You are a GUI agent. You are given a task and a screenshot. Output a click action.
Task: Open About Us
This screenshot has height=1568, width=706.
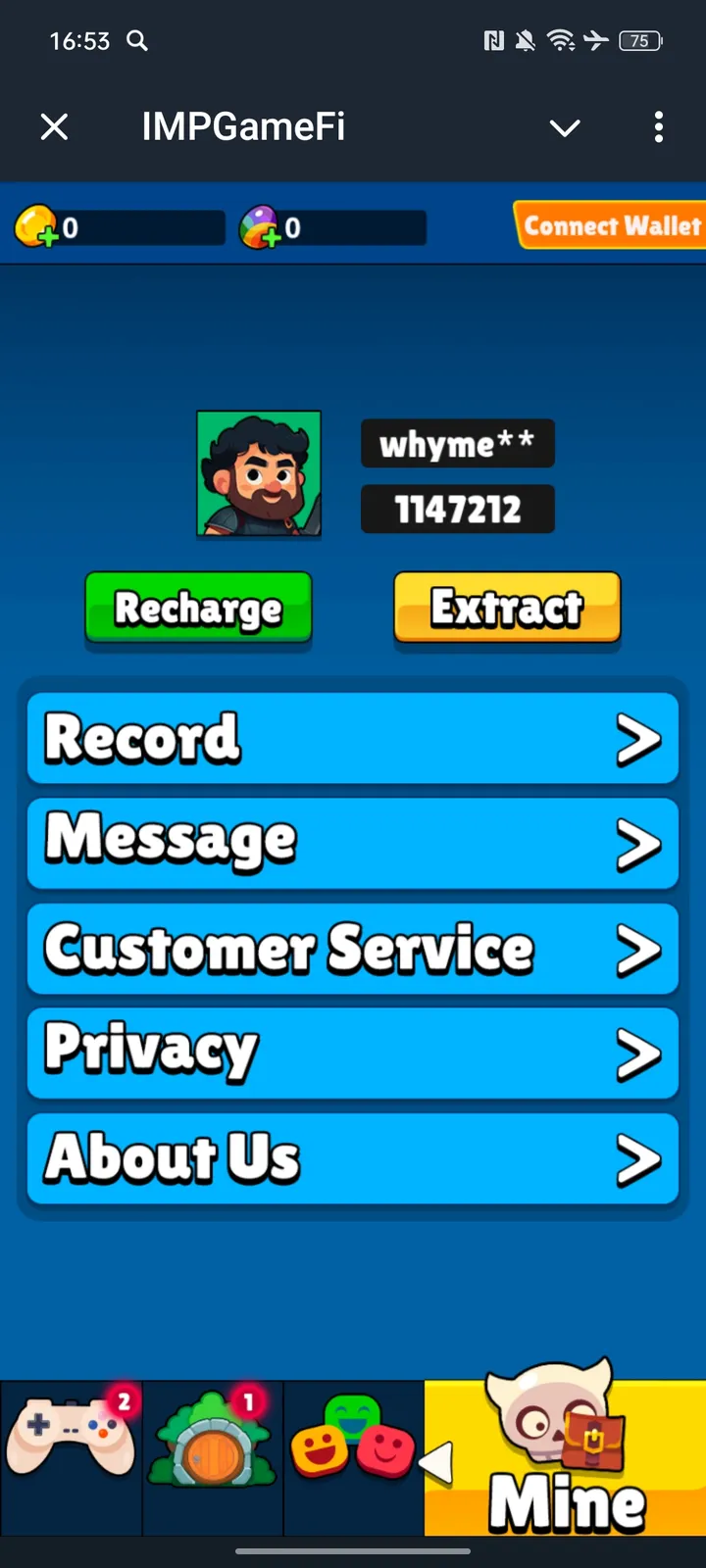(353, 1158)
